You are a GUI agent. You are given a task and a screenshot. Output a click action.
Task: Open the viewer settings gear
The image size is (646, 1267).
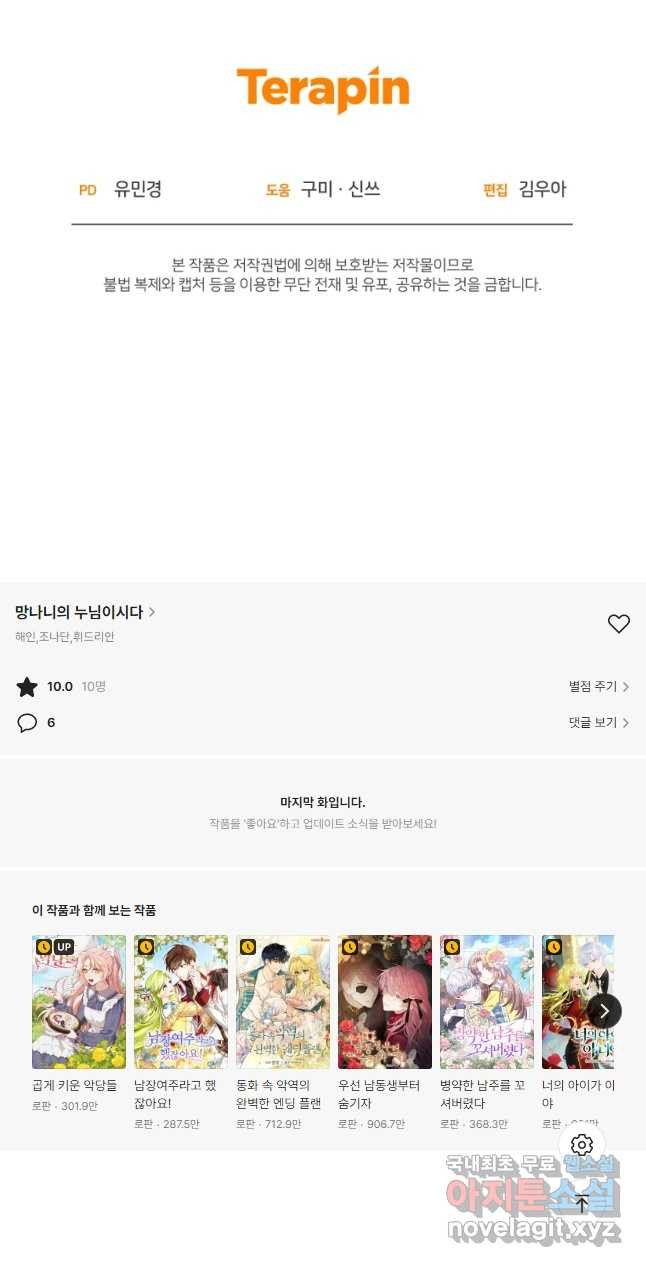tap(582, 1145)
